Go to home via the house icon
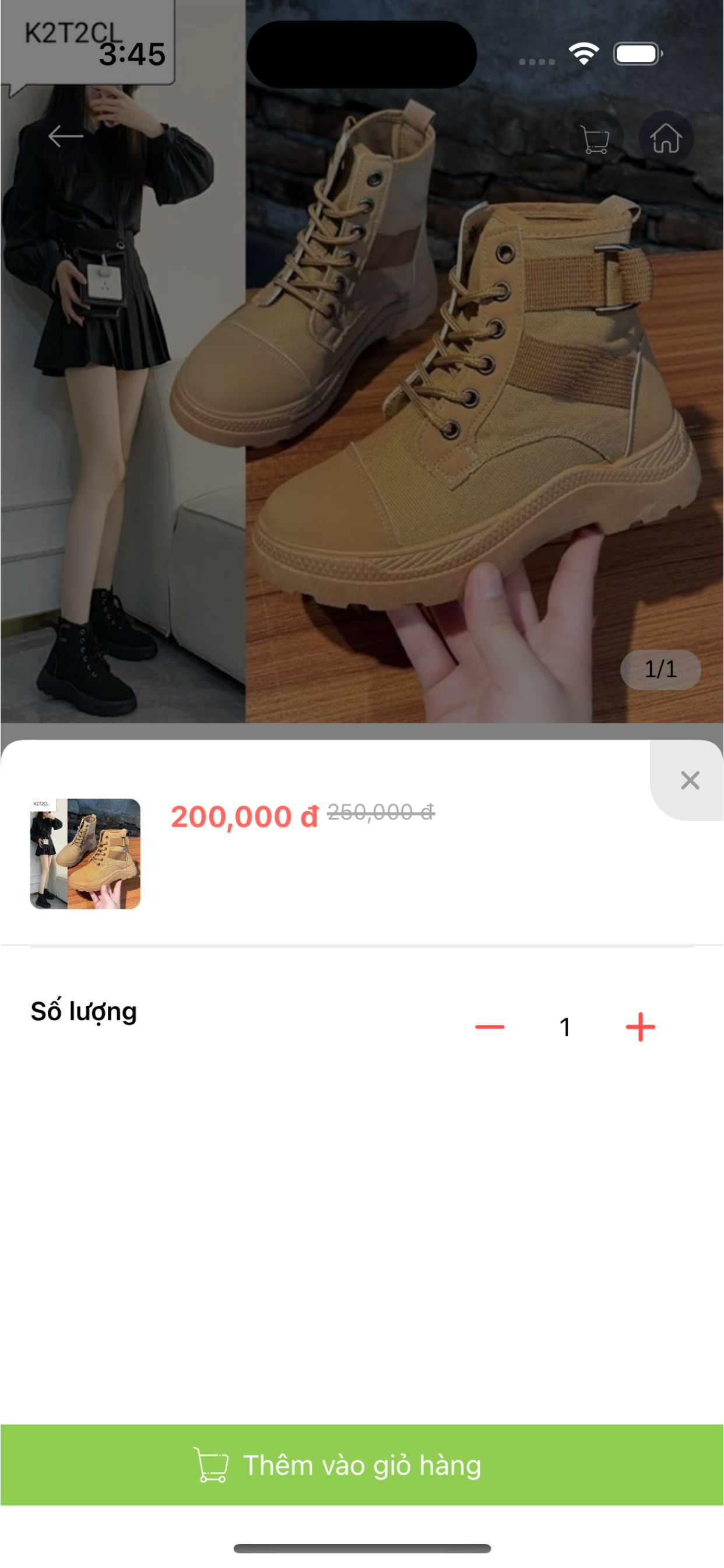The width and height of the screenshot is (724, 1568). [666, 139]
